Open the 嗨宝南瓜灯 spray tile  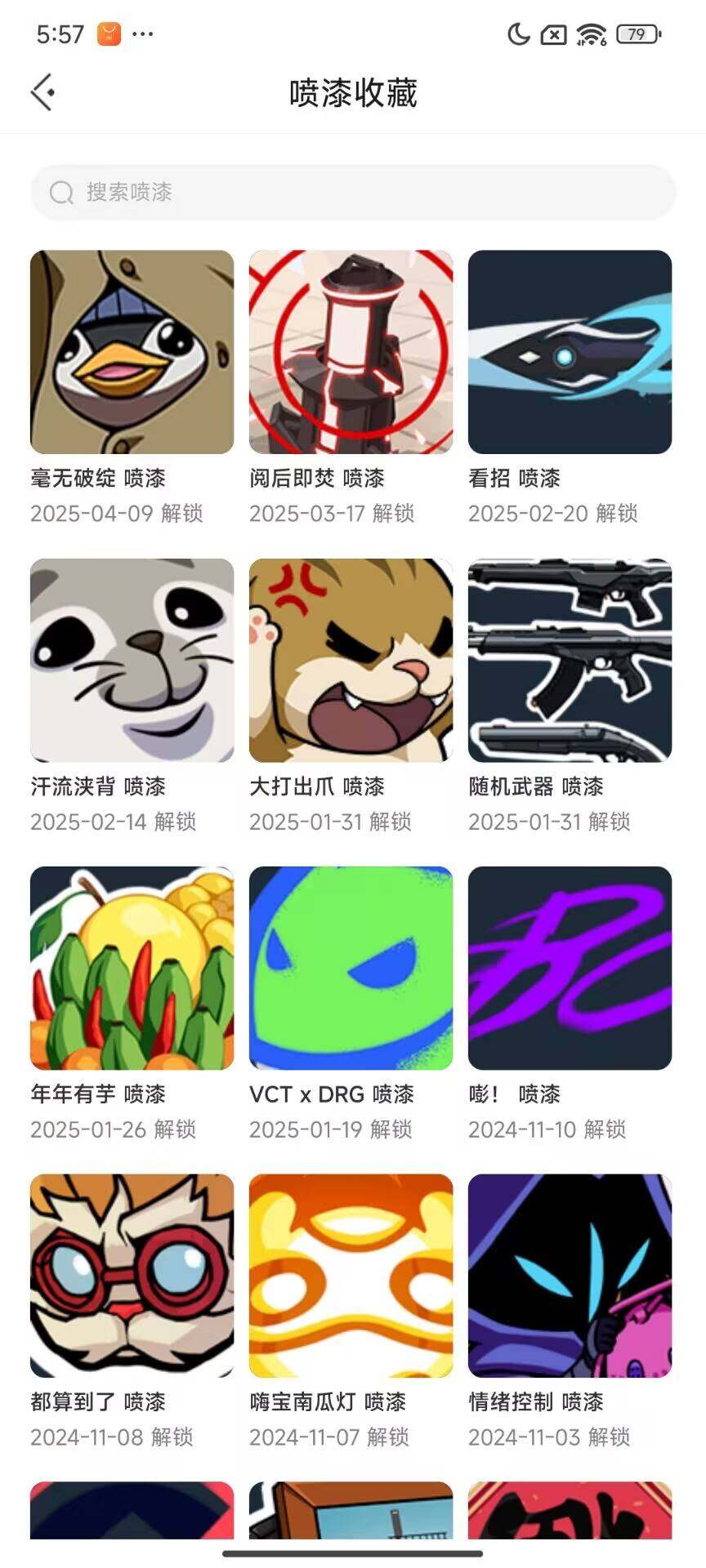pyautogui.click(x=351, y=1276)
